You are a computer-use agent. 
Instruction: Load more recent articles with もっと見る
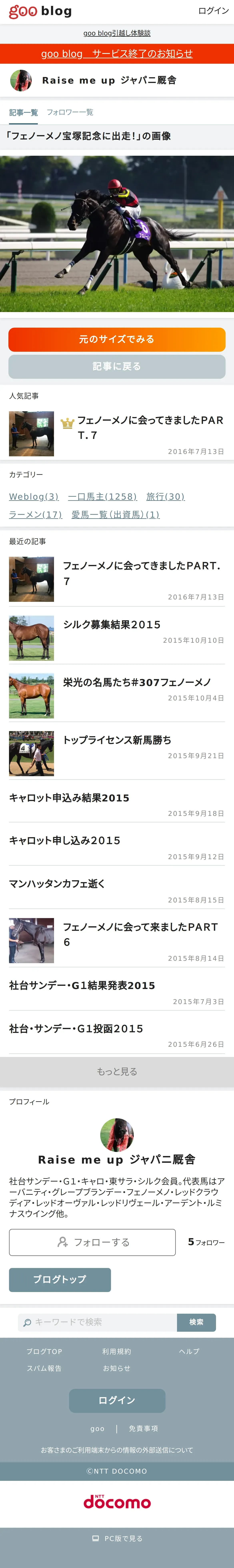tap(117, 1071)
